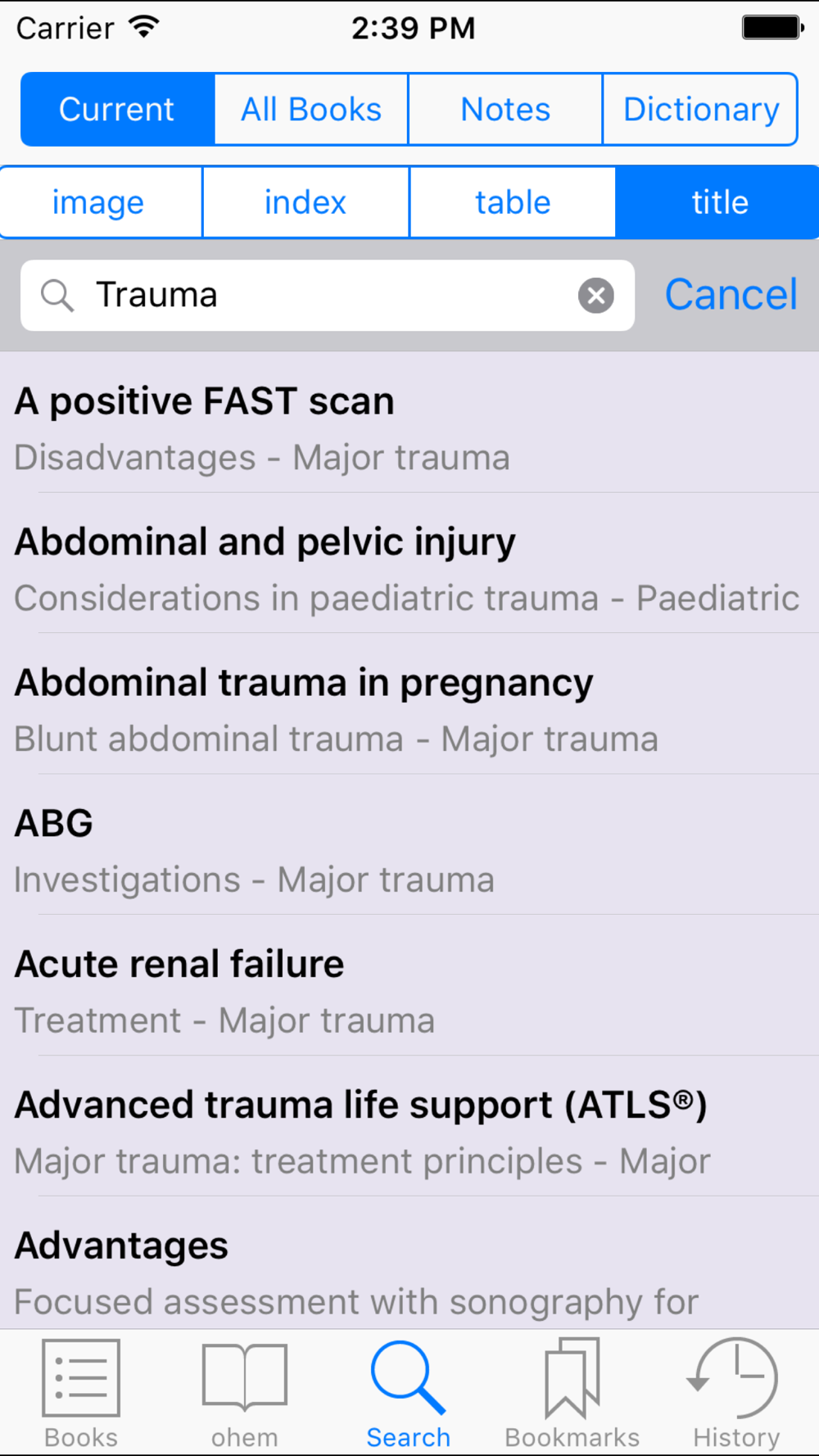The height and width of the screenshot is (1456, 819).
Task: Select the title filter
Action: tap(718, 202)
